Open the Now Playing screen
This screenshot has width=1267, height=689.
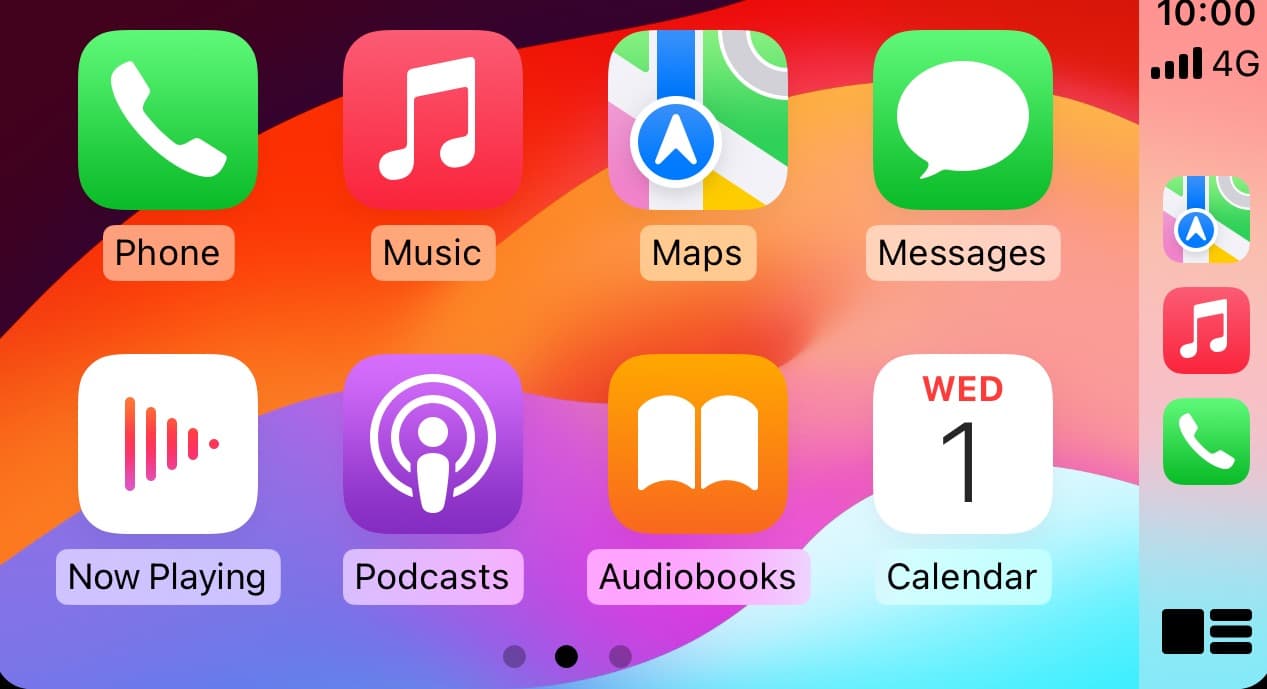click(x=168, y=444)
